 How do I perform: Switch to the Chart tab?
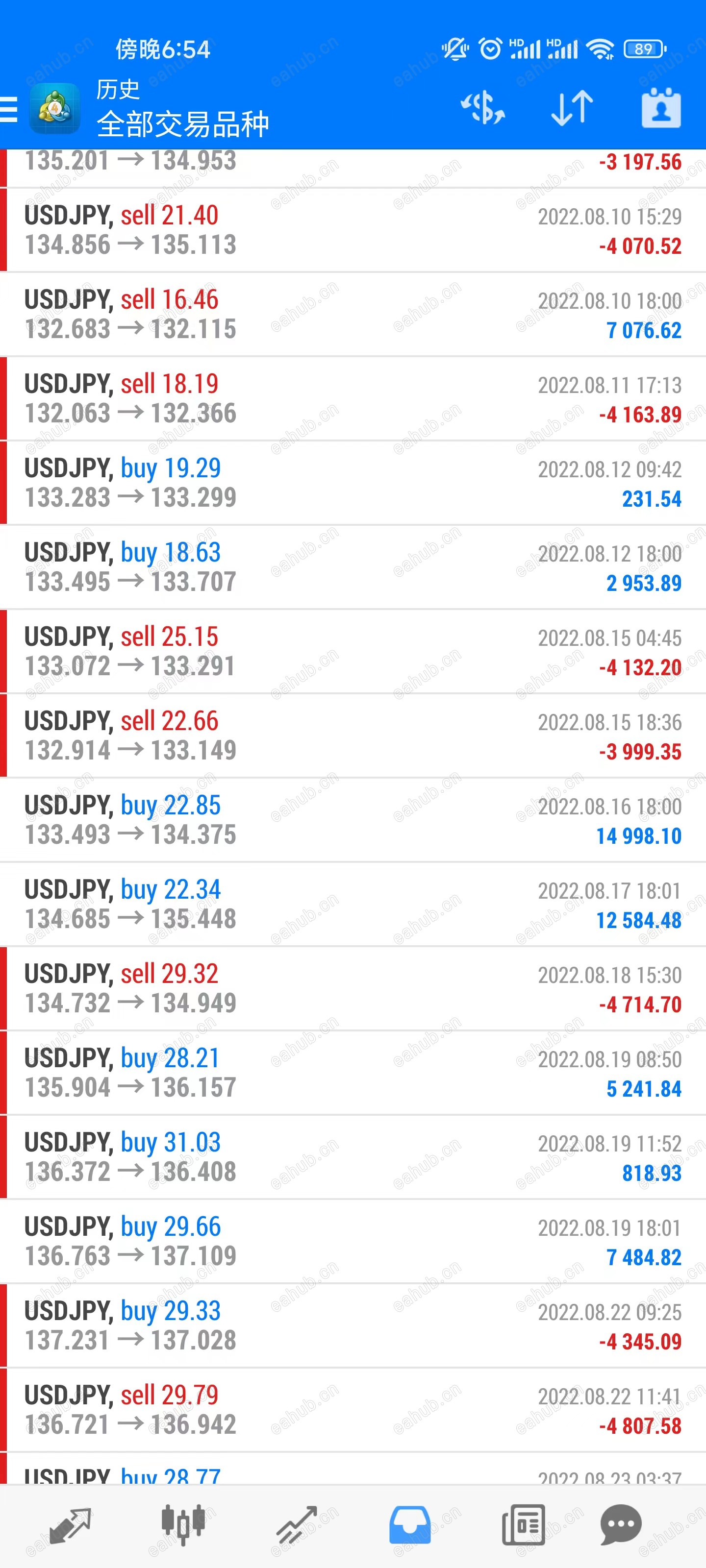point(183,1525)
